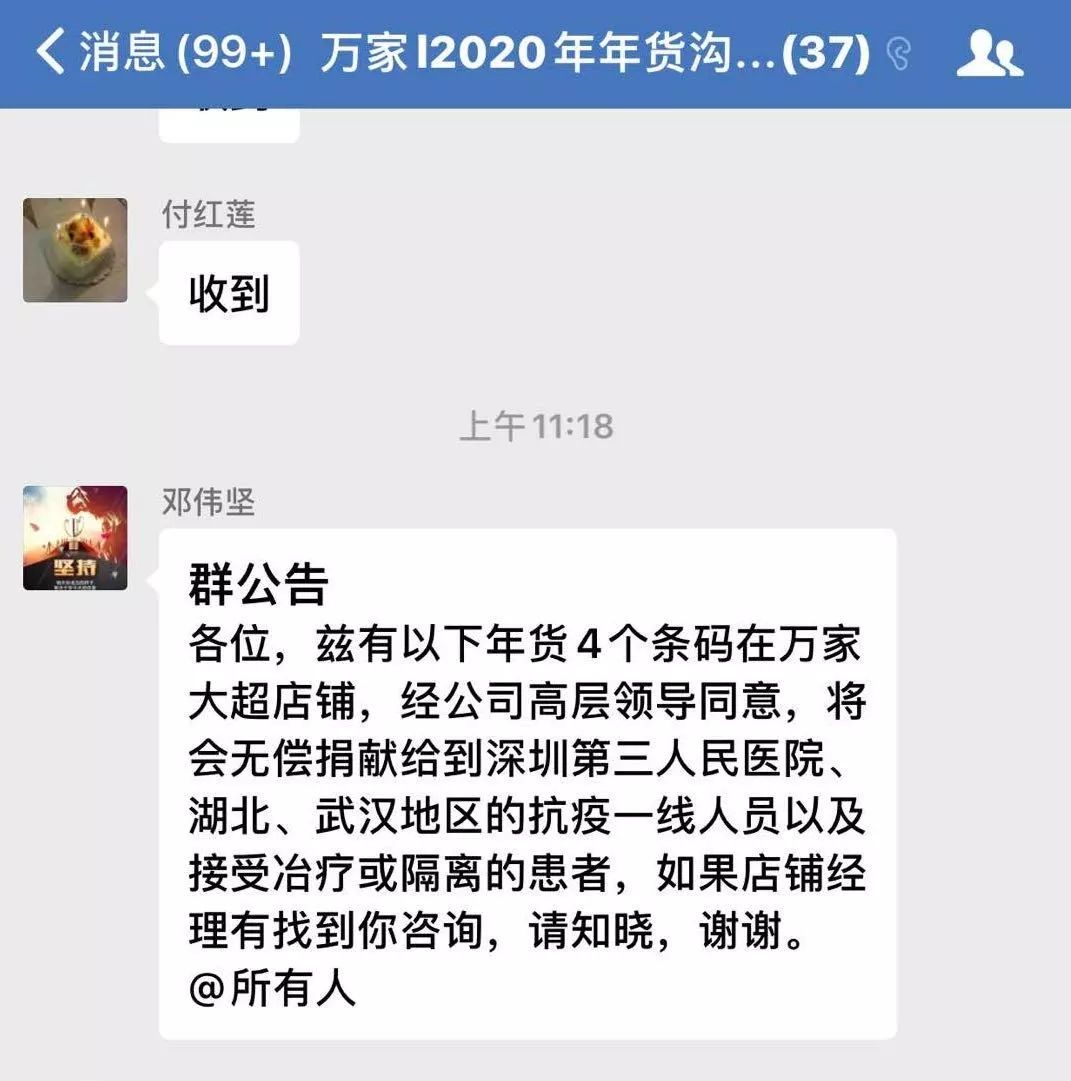
Task: Open the group members icon
Action: (989, 53)
